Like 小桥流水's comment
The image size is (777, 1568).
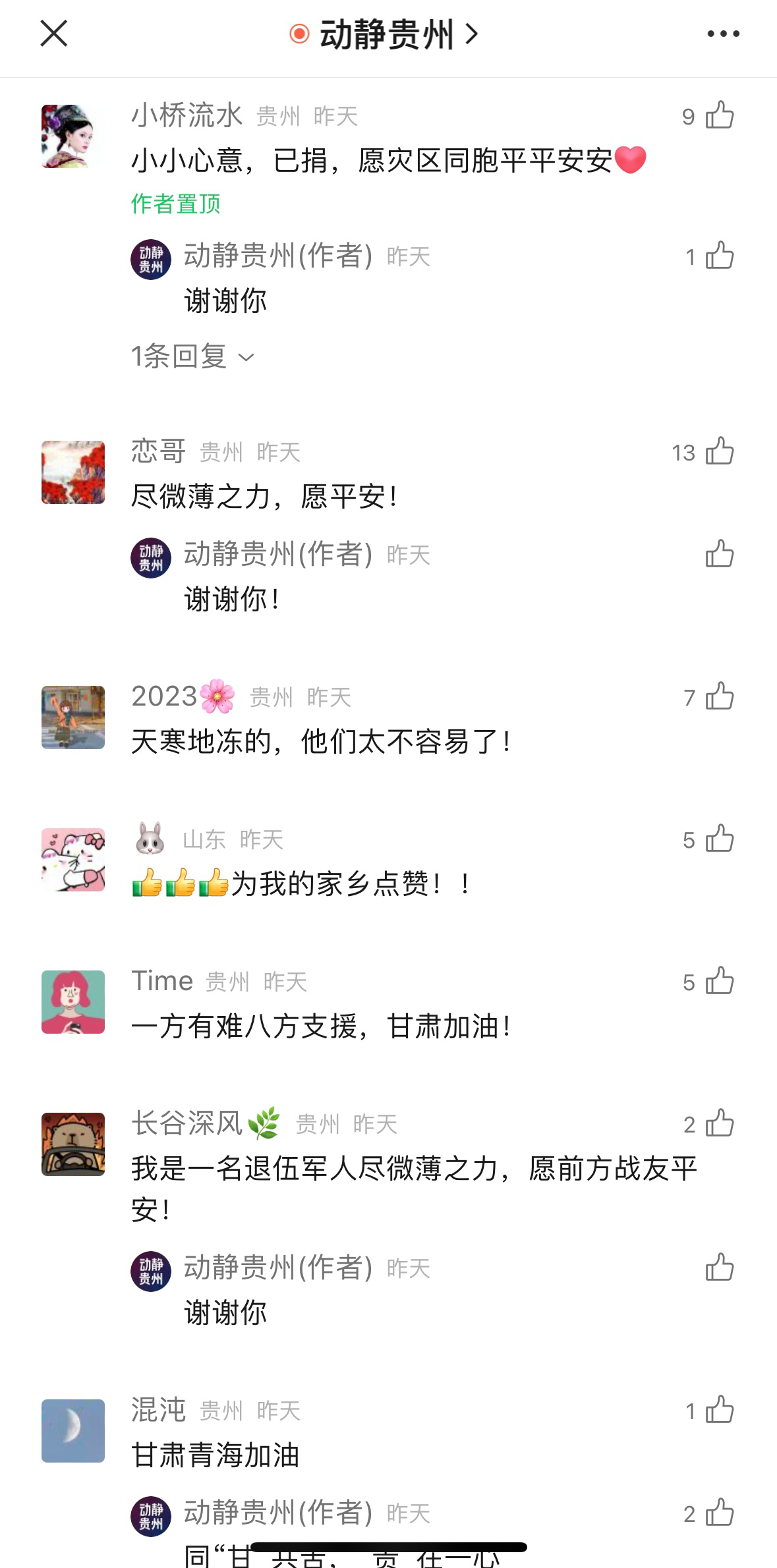[719, 115]
